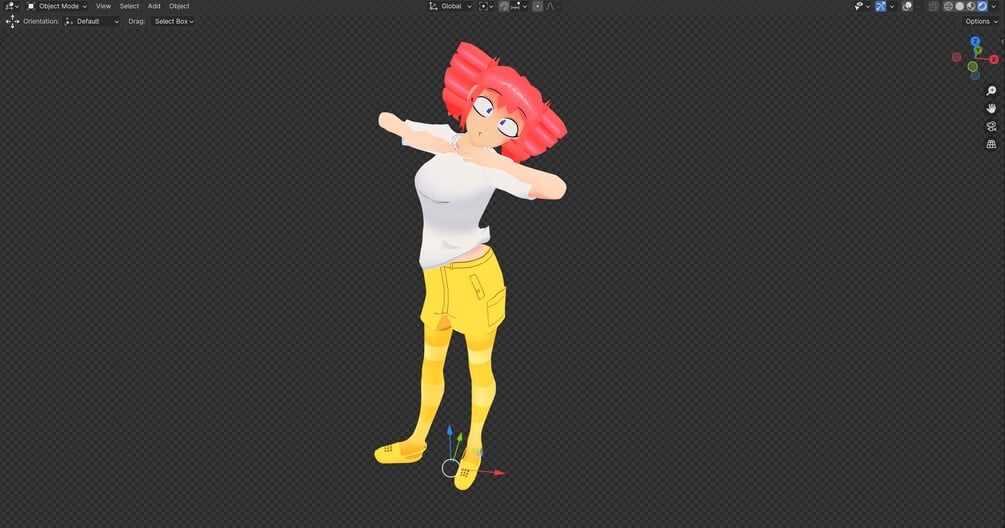The width and height of the screenshot is (1005, 528).
Task: Toggle snapping magnet icon
Action: point(504,6)
